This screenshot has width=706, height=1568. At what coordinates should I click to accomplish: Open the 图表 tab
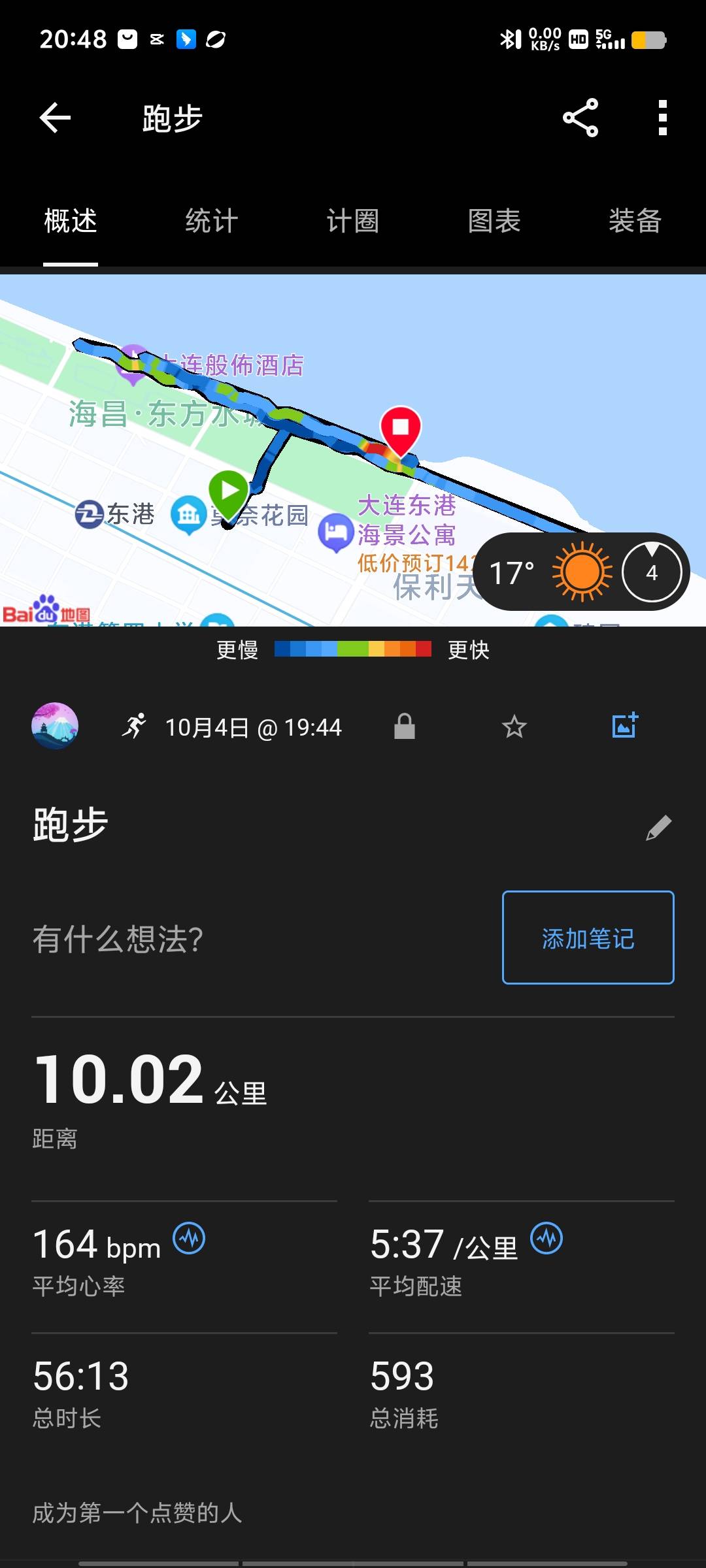pyautogui.click(x=494, y=221)
